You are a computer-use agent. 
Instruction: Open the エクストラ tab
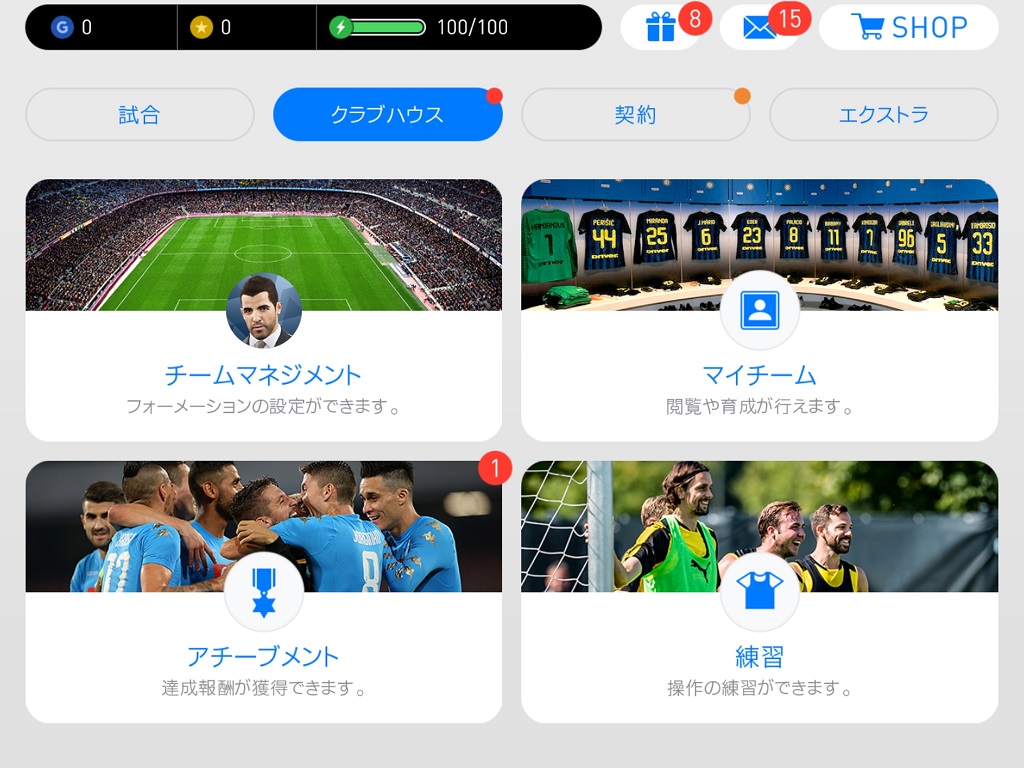[x=883, y=115]
